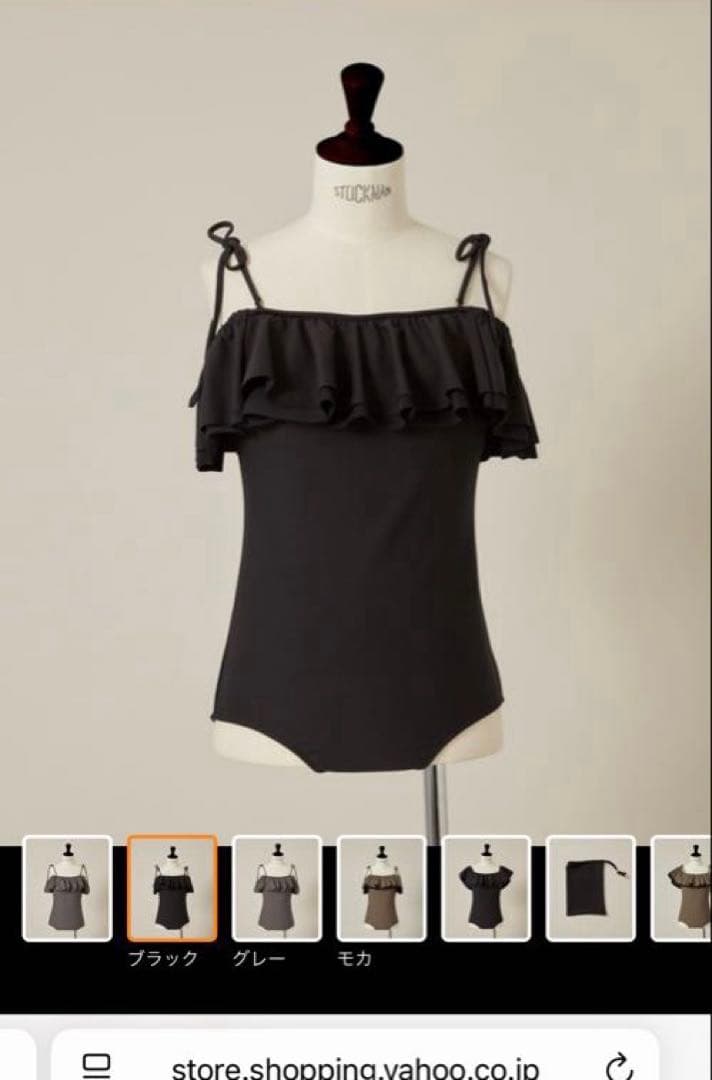View the black short-sleeve style thumbnail
This screenshot has height=1080, width=712.
(x=486, y=888)
